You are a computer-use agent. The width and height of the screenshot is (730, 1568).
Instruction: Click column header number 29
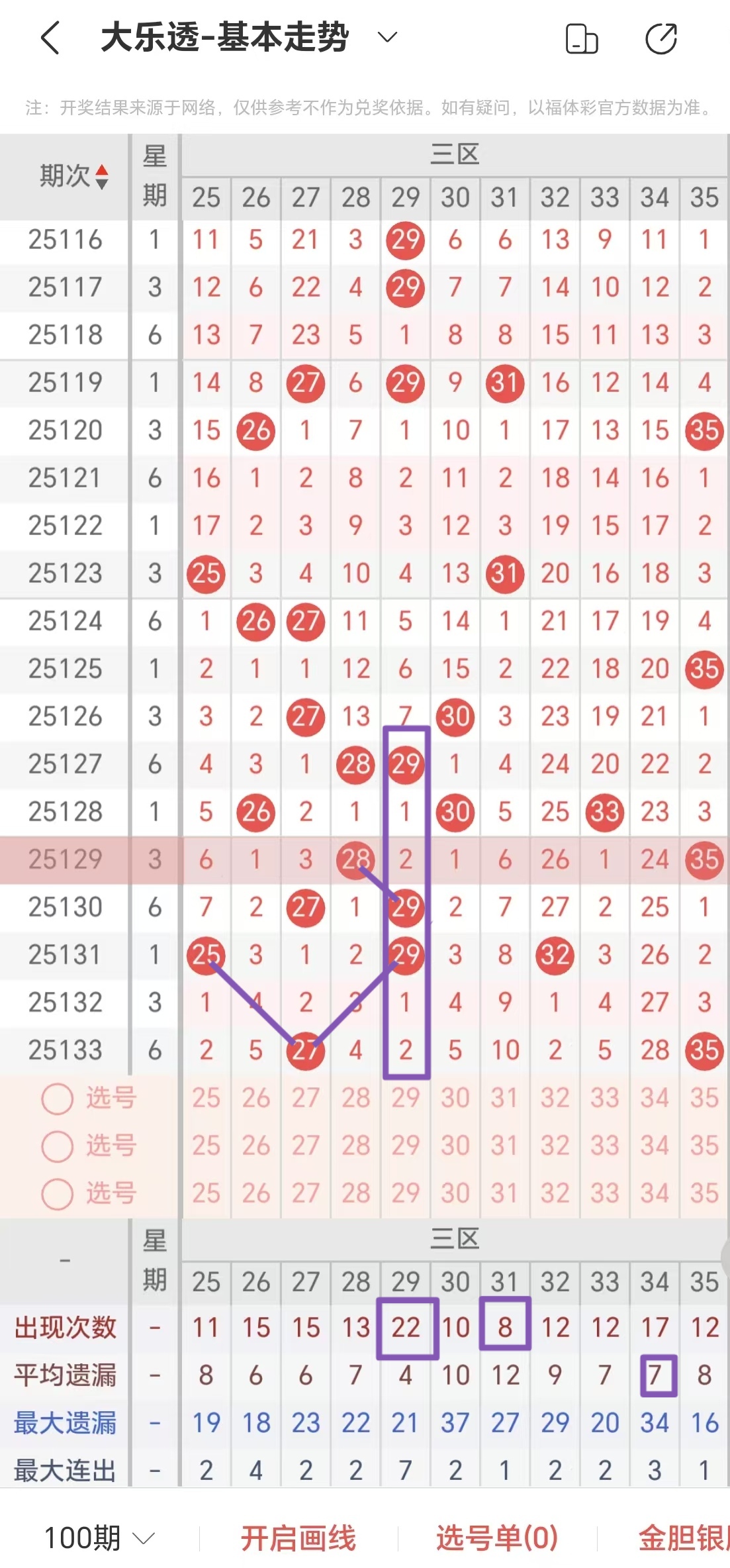point(405,197)
